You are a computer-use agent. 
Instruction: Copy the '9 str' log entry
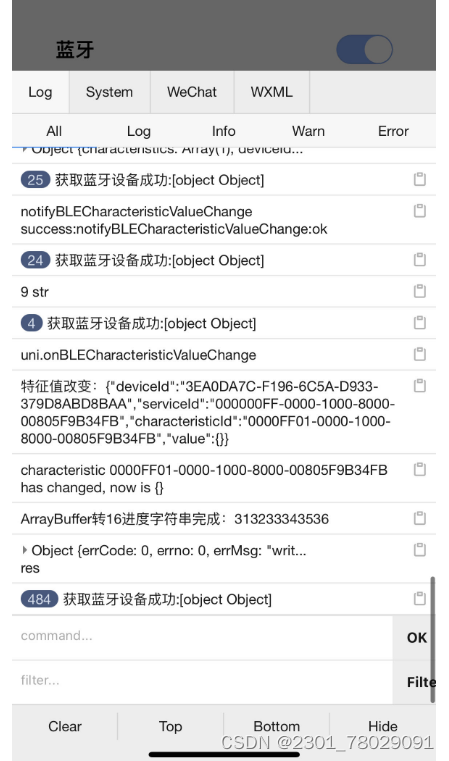[x=419, y=291]
